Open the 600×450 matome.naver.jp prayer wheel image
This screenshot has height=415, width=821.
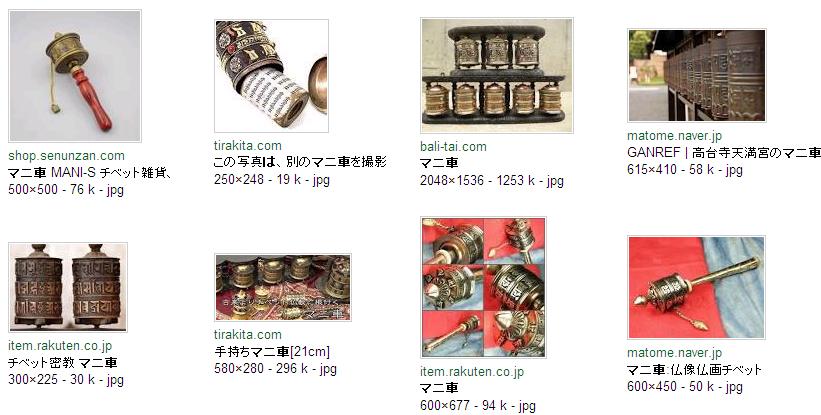pos(696,287)
